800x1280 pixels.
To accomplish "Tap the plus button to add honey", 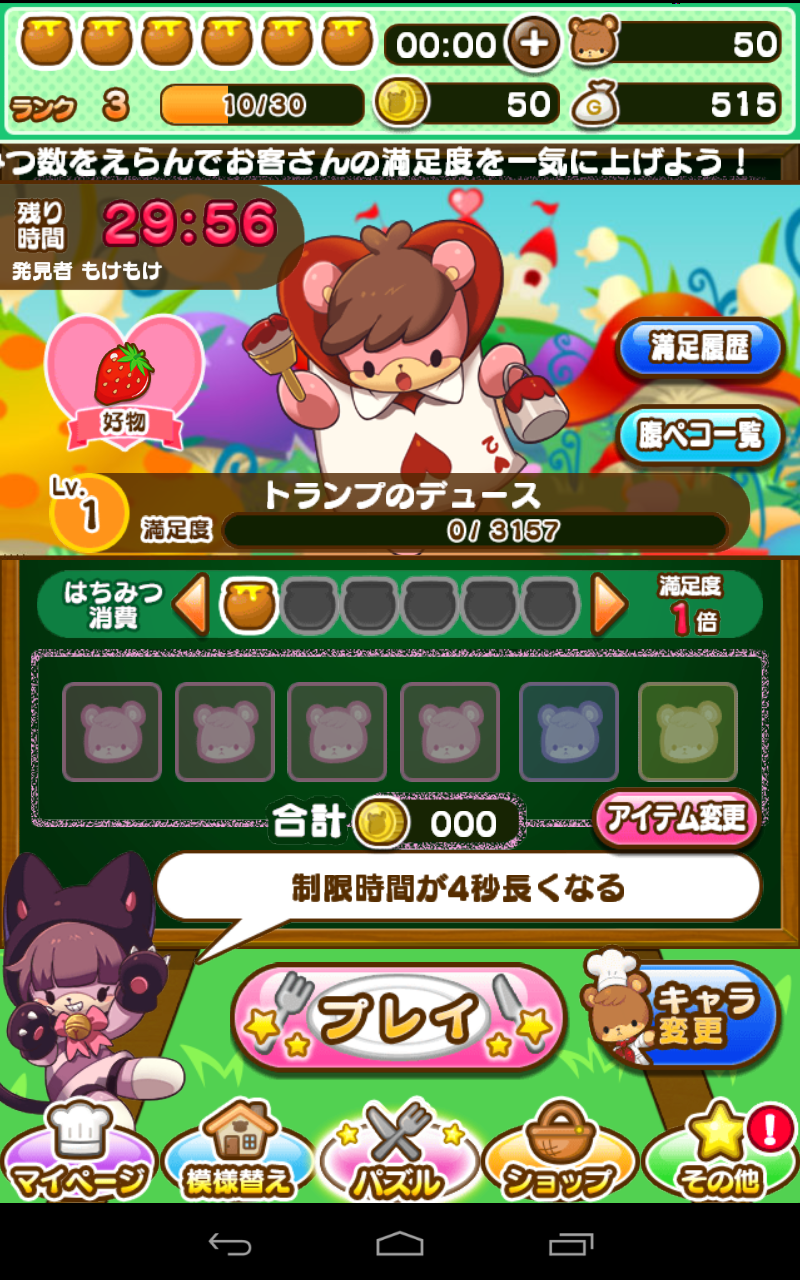I will (533, 43).
